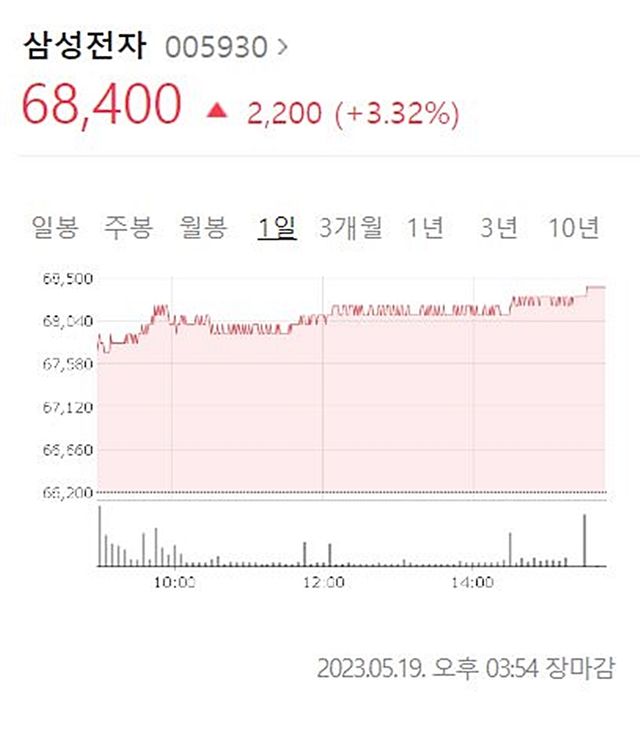Screen dimensions: 640x731
Task: Tap the 1일 chart tab
Action: 277,227
